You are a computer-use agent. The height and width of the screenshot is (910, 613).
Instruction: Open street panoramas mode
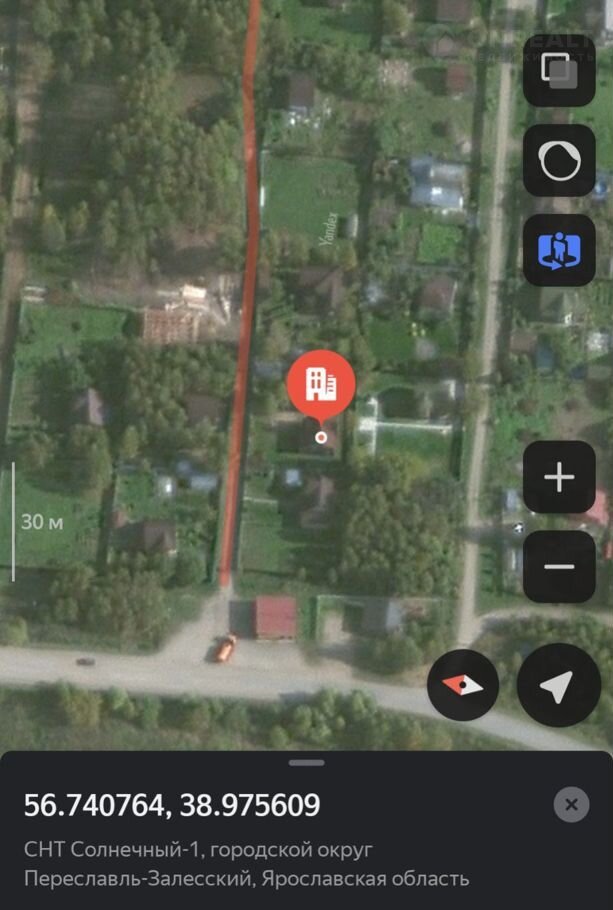(x=558, y=250)
